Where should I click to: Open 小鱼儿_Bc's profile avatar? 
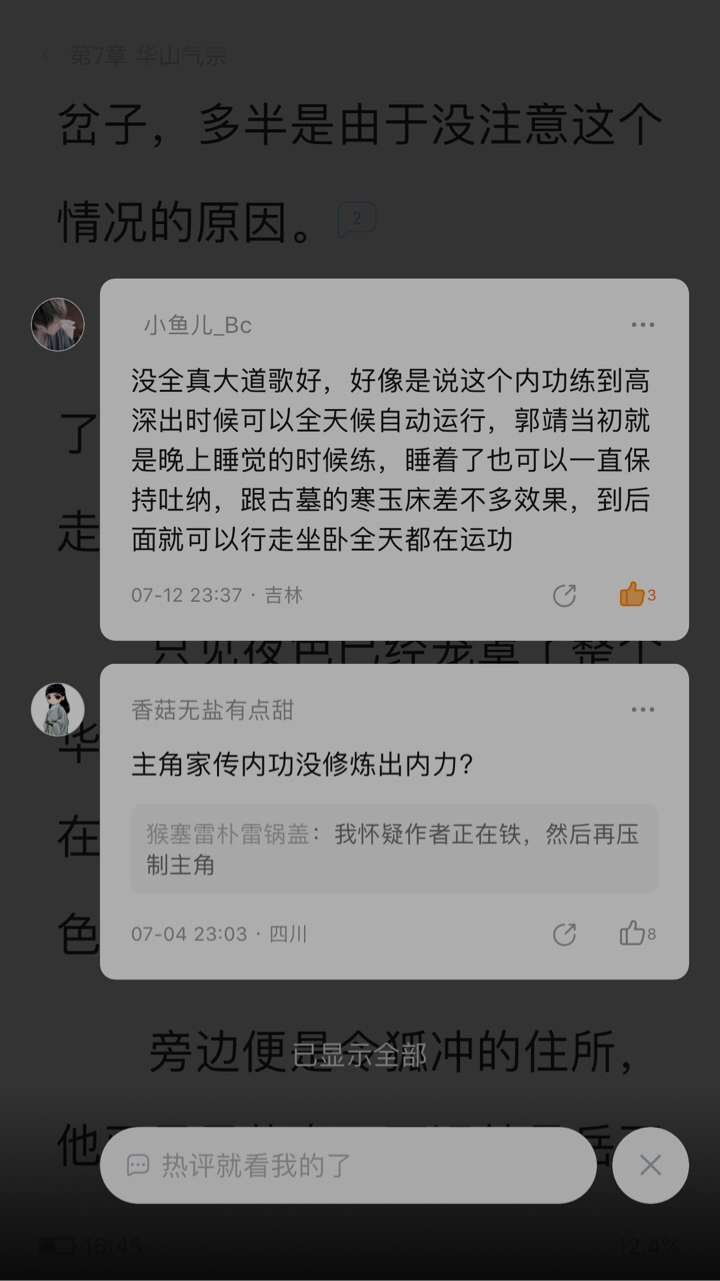coord(58,324)
